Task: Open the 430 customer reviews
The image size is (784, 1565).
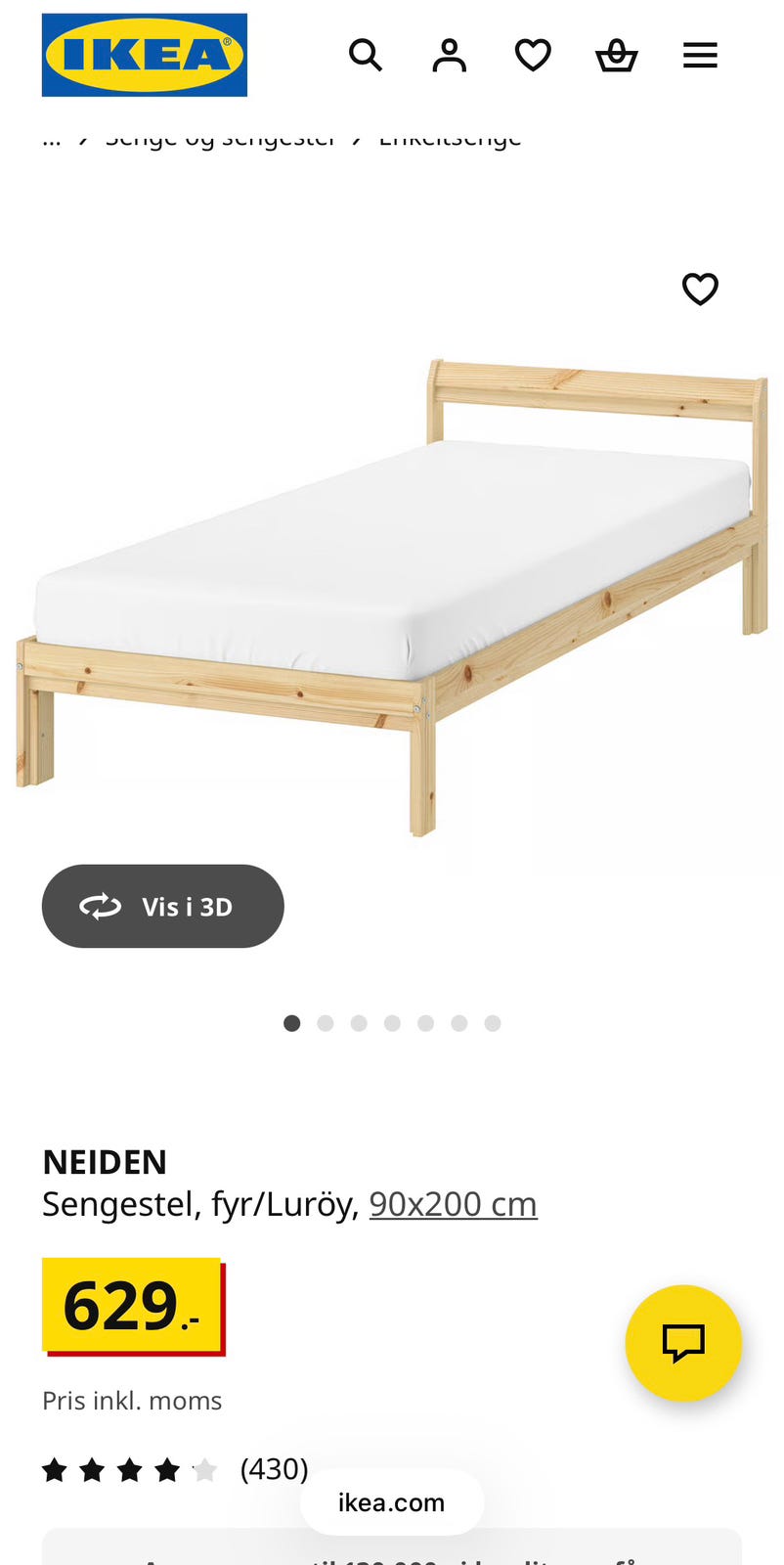Action: (274, 1468)
